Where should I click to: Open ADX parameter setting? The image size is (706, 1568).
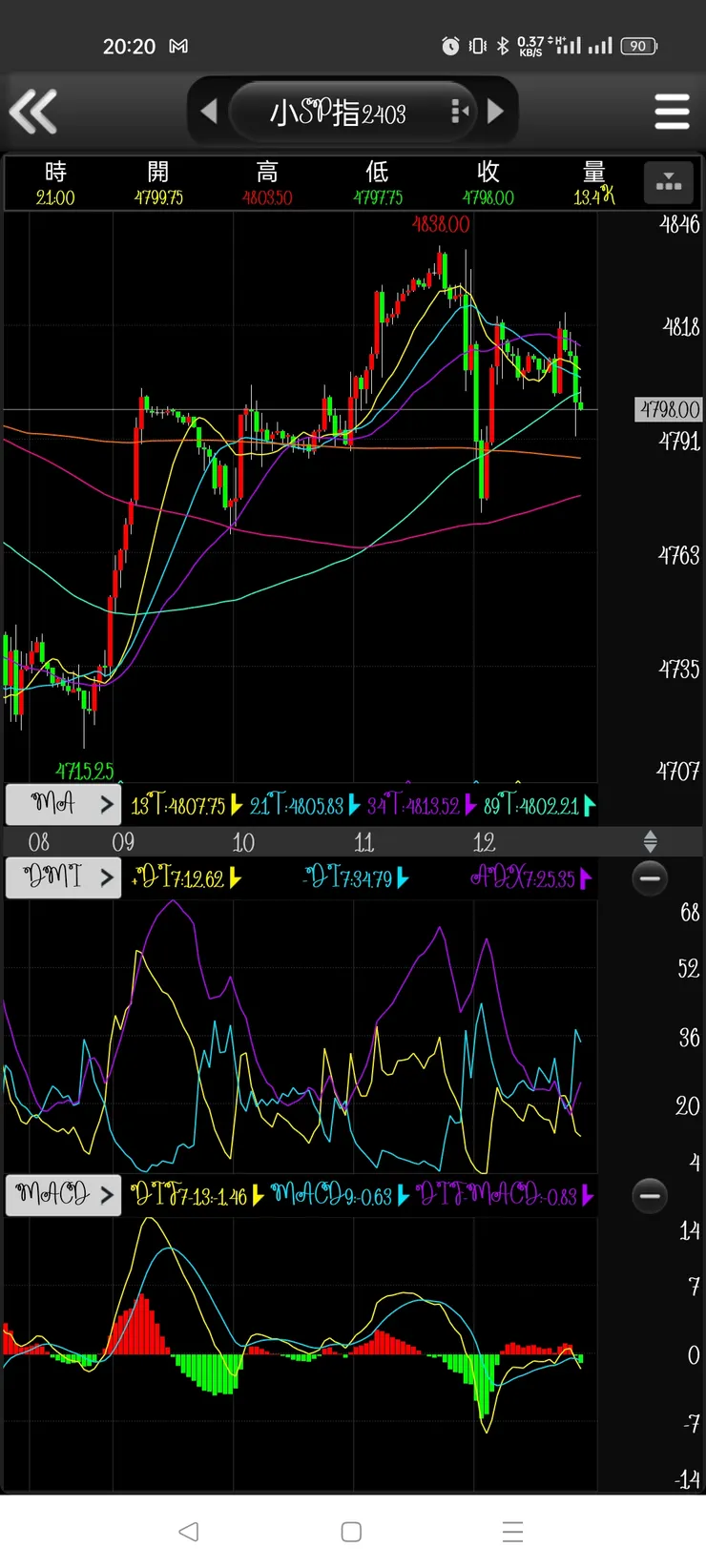click(530, 878)
